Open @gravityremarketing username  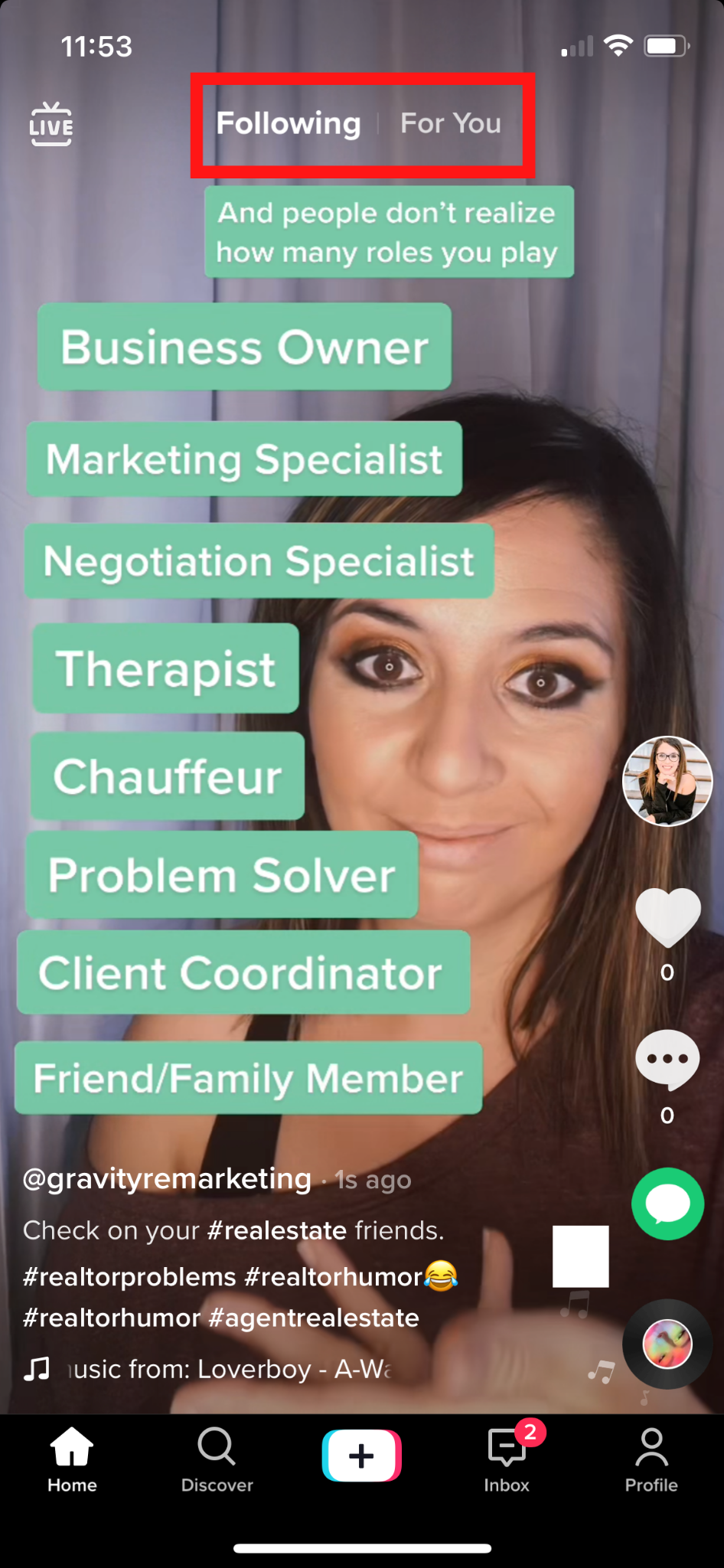tap(167, 1179)
